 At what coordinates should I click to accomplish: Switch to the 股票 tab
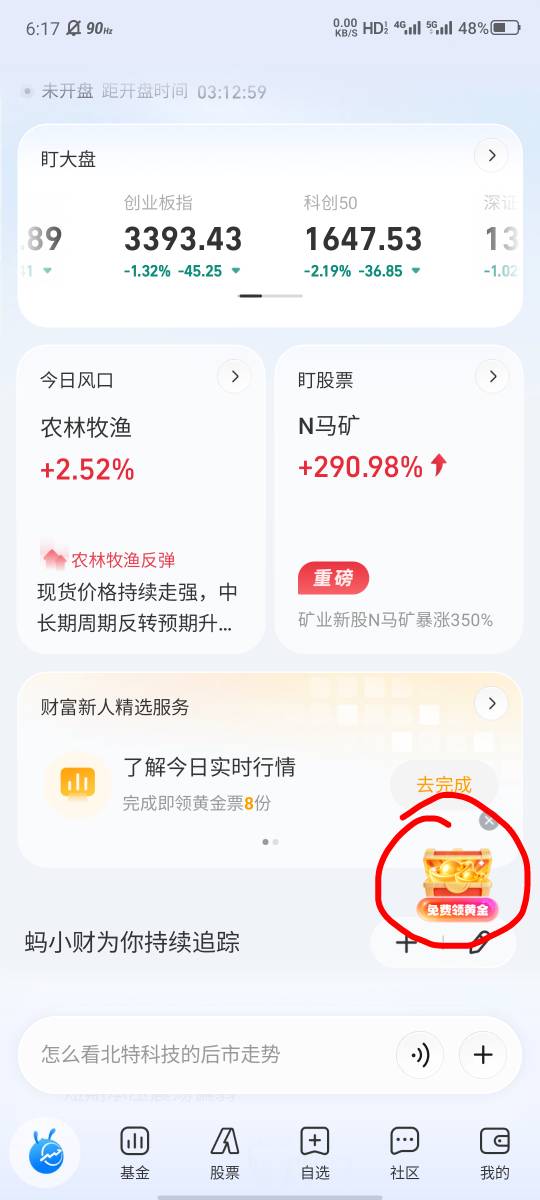tap(225, 1153)
